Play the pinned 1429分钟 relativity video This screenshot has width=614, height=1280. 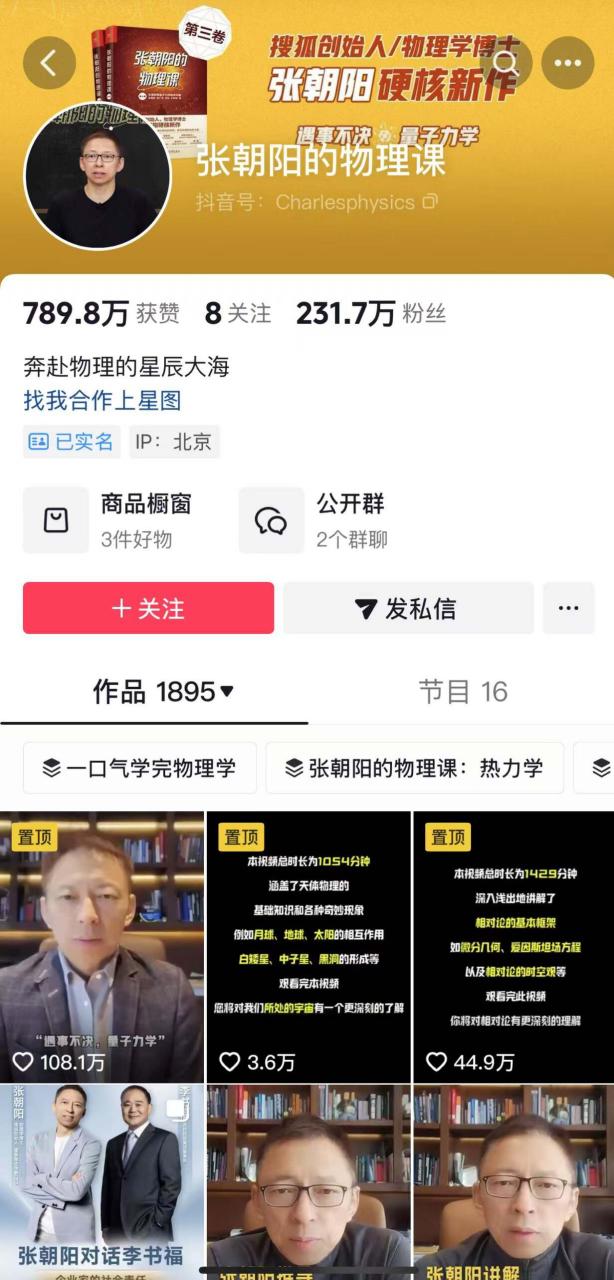(x=513, y=945)
